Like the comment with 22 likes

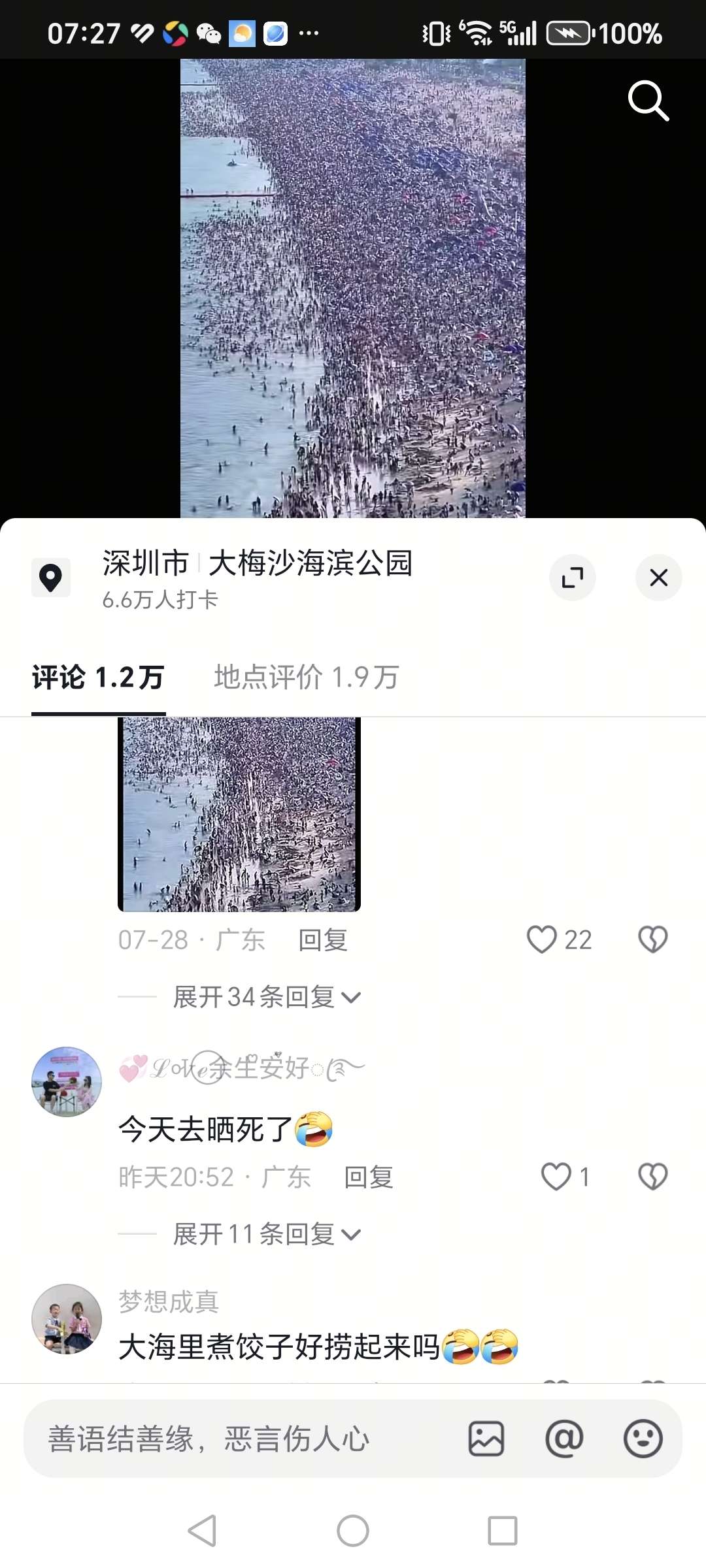pos(543,940)
